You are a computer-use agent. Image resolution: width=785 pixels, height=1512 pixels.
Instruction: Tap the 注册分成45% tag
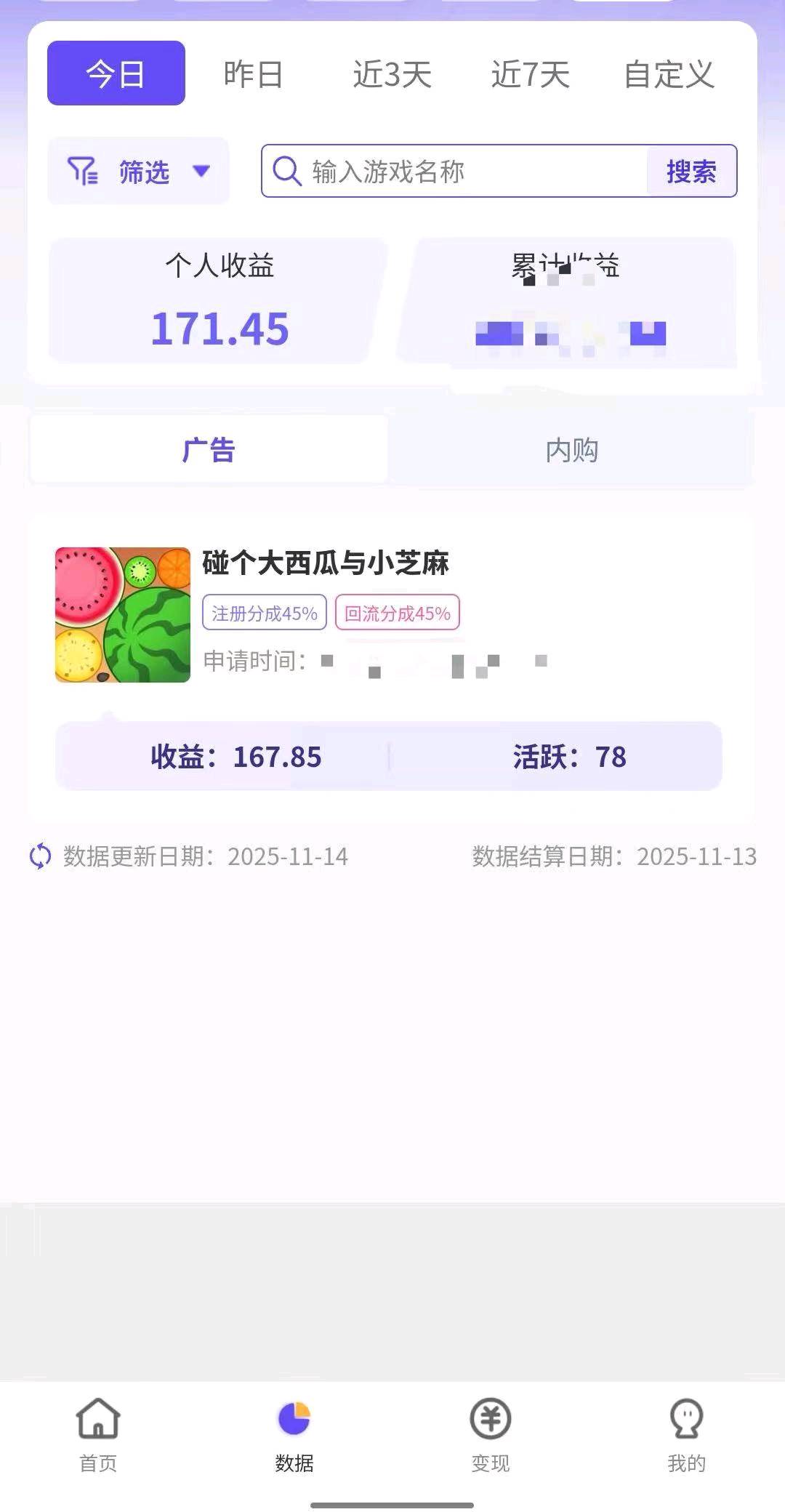point(265,614)
